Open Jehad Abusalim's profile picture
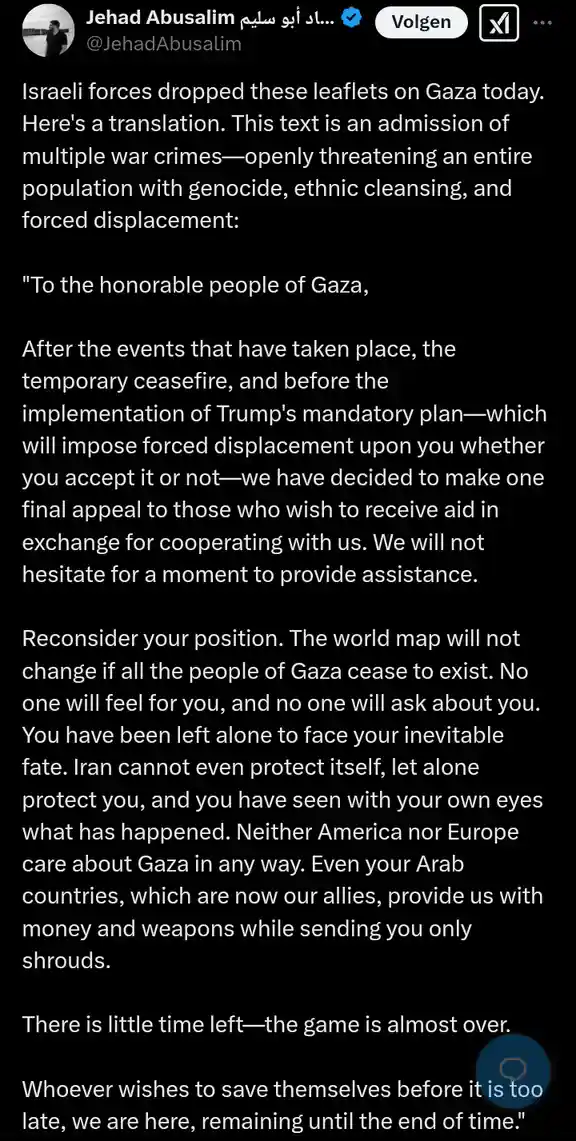The width and height of the screenshot is (576, 1141). pyautogui.click(x=49, y=31)
